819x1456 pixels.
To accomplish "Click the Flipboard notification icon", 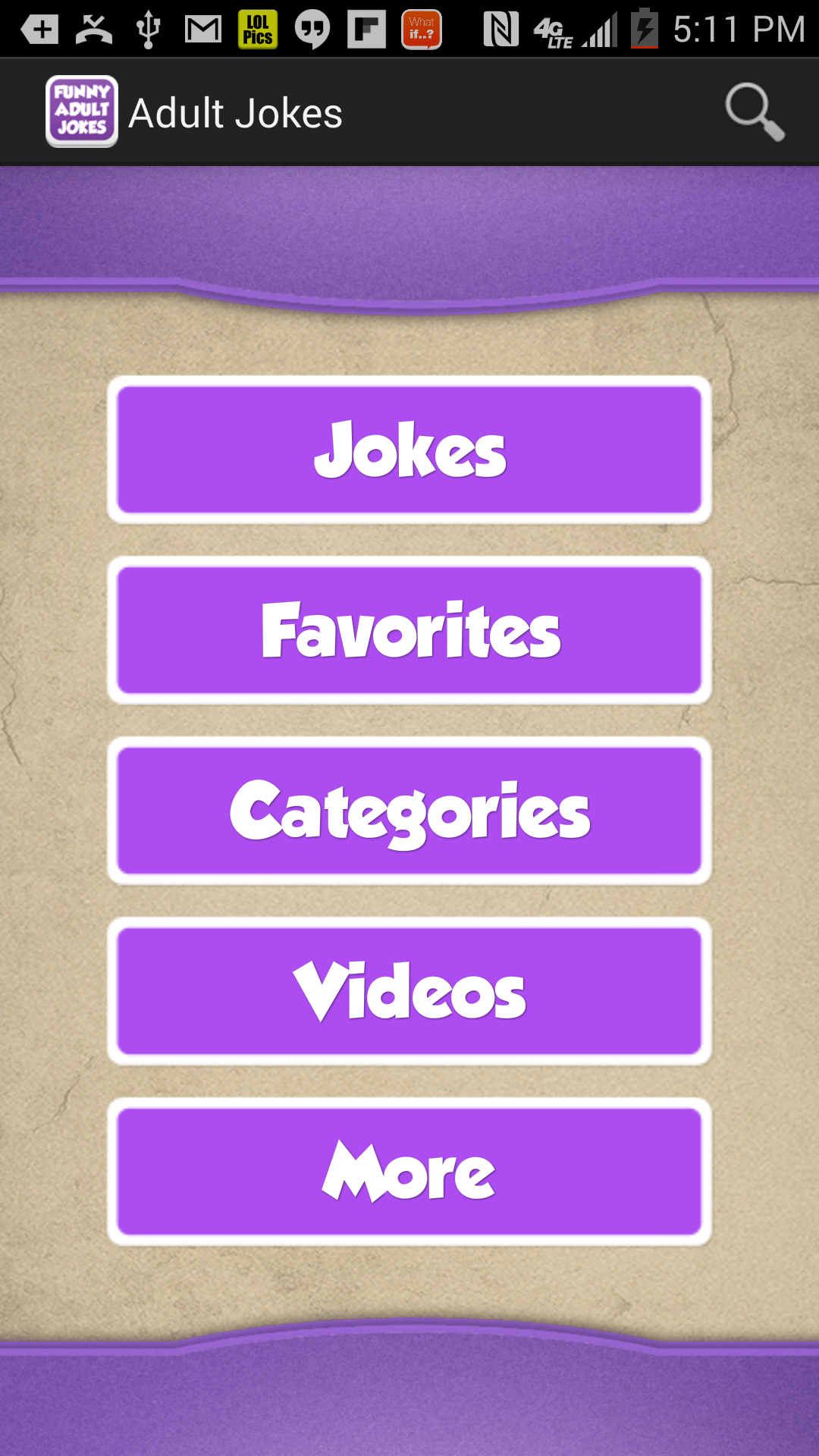I will (x=368, y=29).
